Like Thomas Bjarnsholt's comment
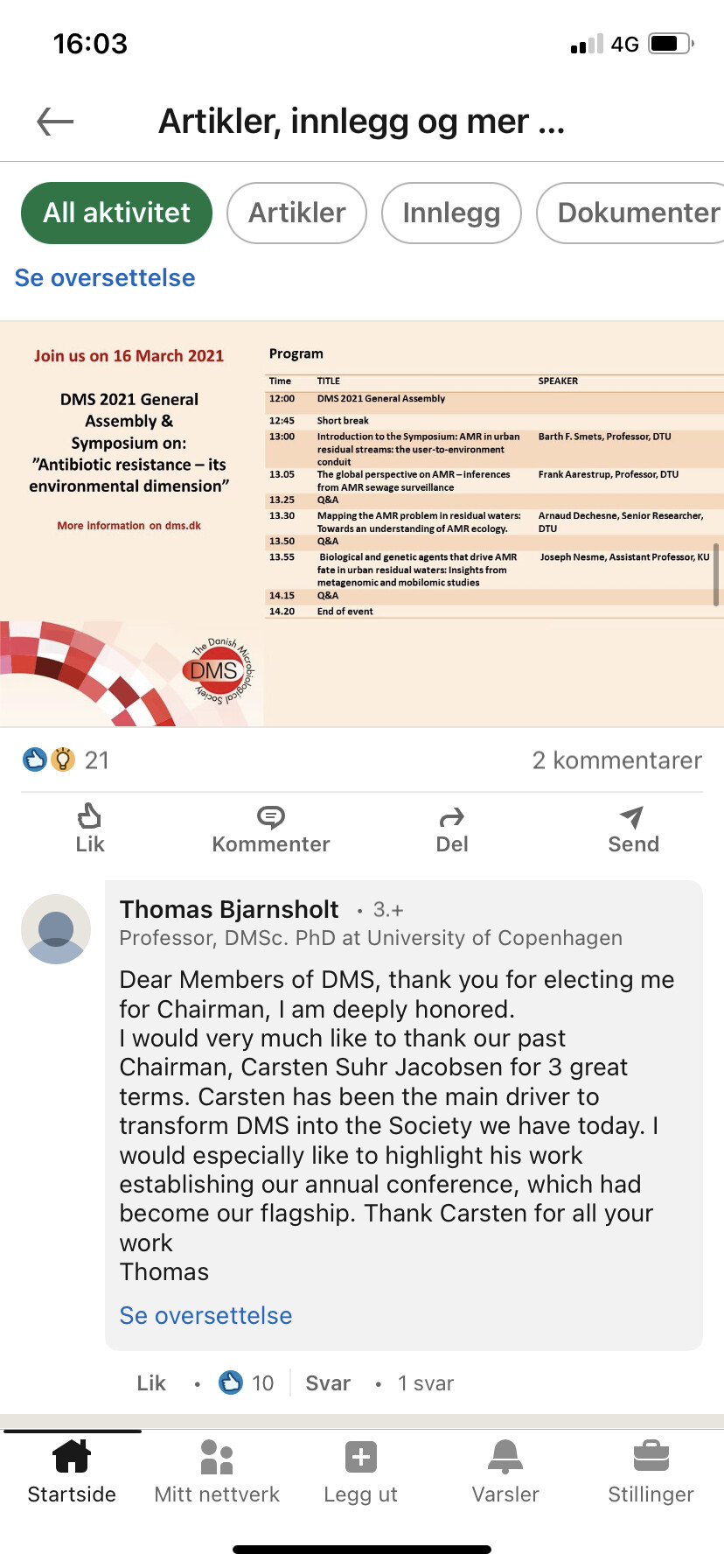 click(x=150, y=1382)
